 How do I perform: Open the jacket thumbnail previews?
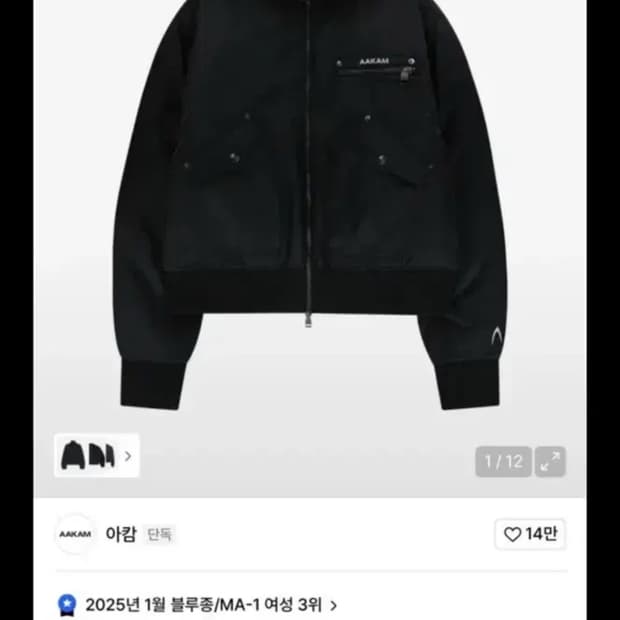coord(96,456)
